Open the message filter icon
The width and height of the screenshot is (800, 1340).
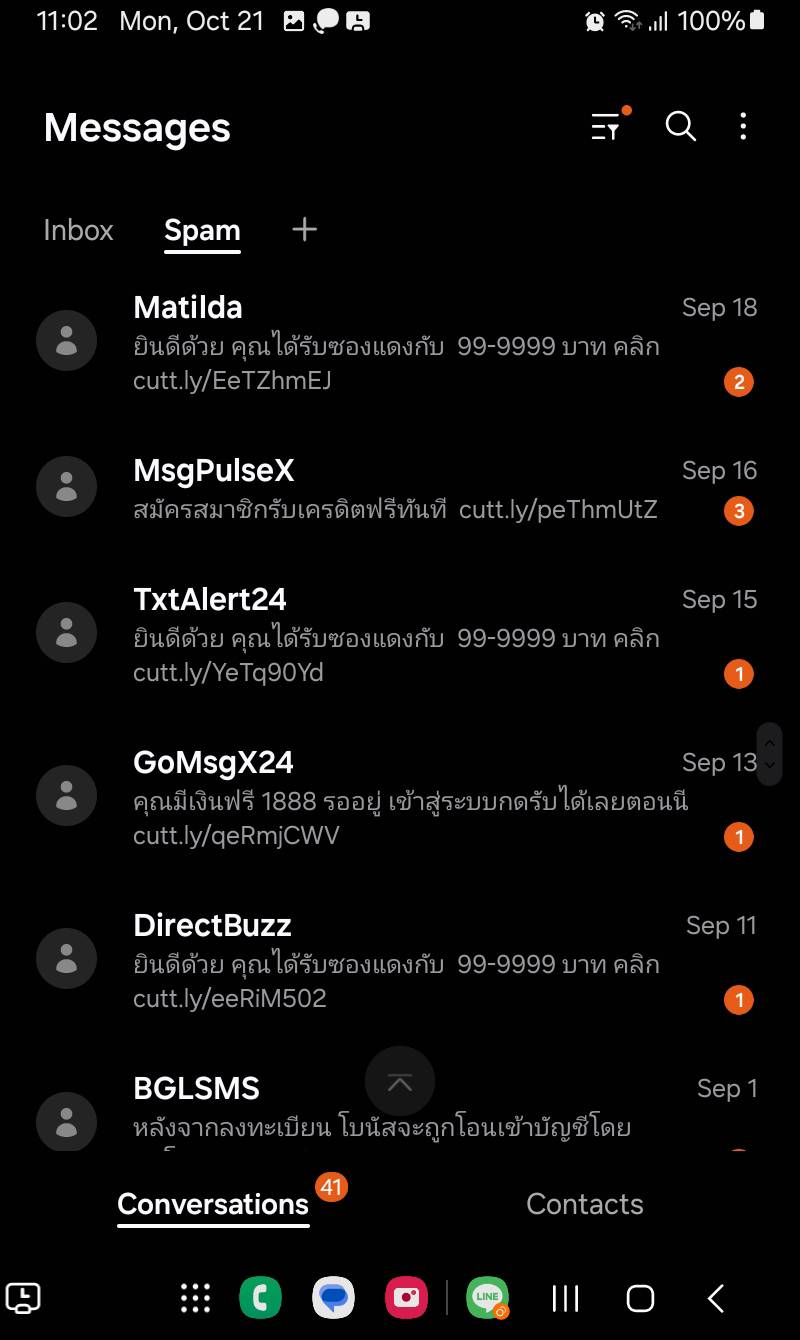click(x=607, y=126)
